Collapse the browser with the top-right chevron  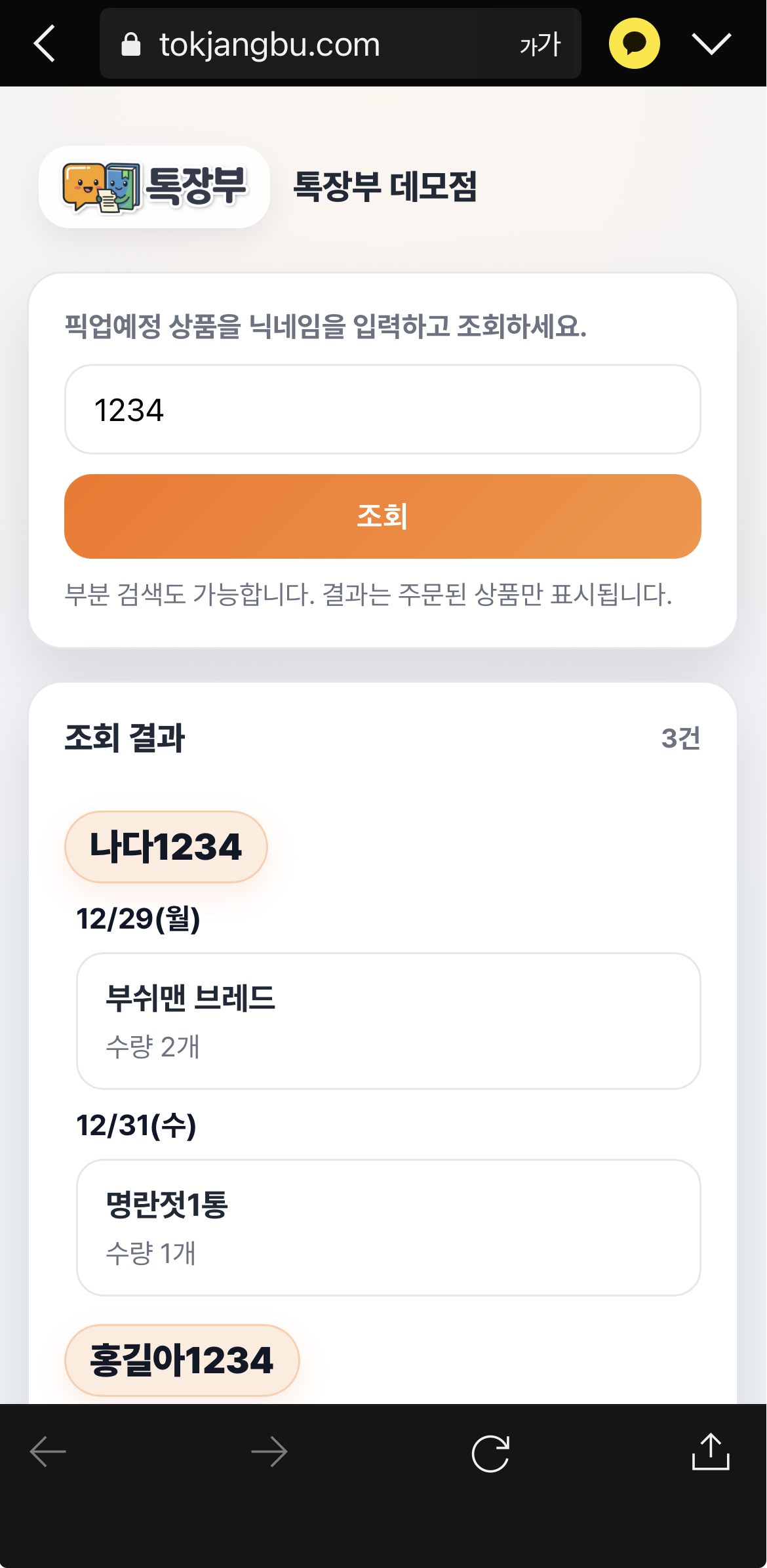(712, 43)
